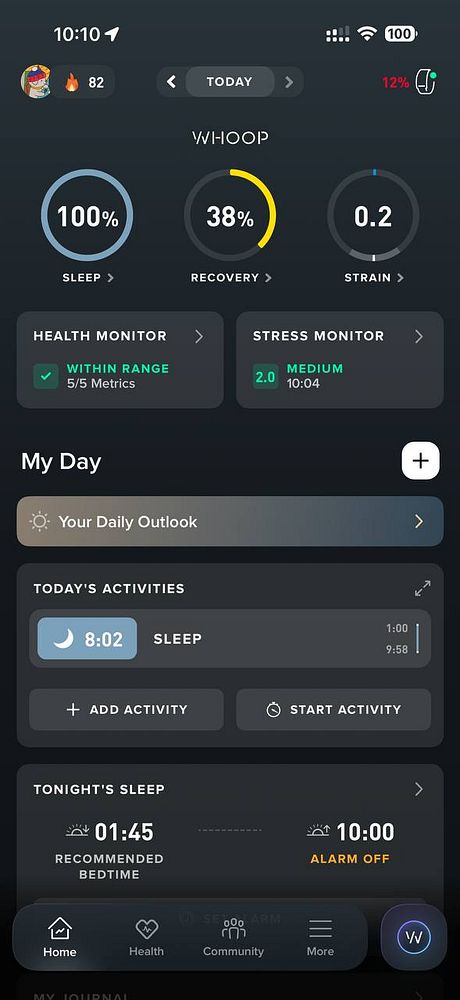Expand Today's Activities
The image size is (460, 1000).
point(422,589)
